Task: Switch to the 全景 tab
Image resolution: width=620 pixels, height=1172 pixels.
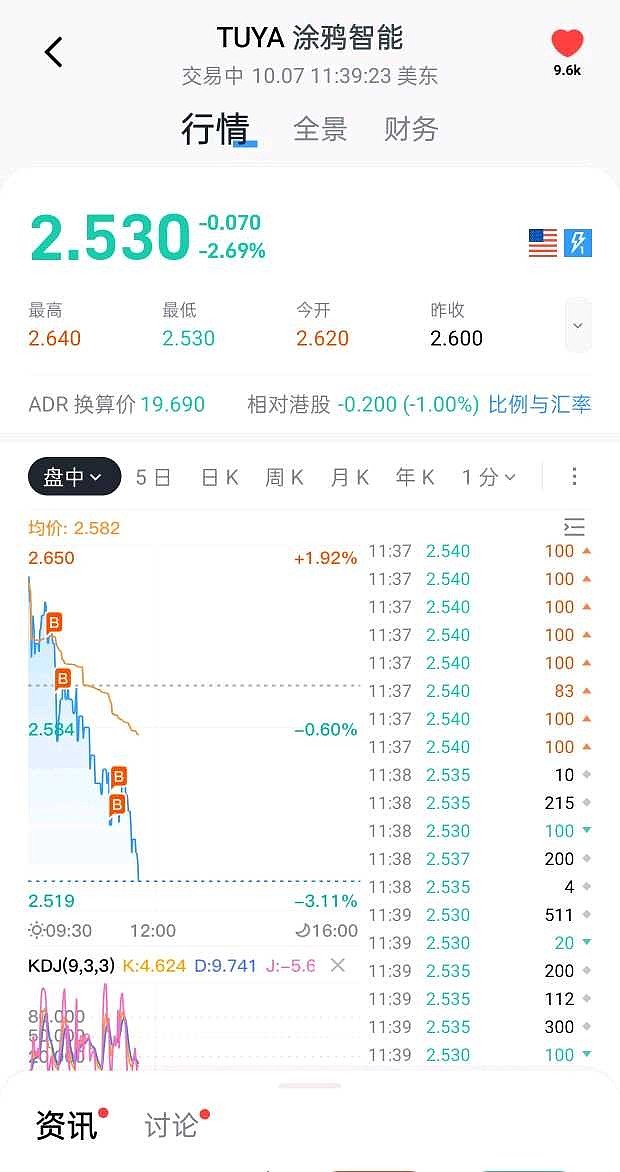Action: (x=320, y=129)
